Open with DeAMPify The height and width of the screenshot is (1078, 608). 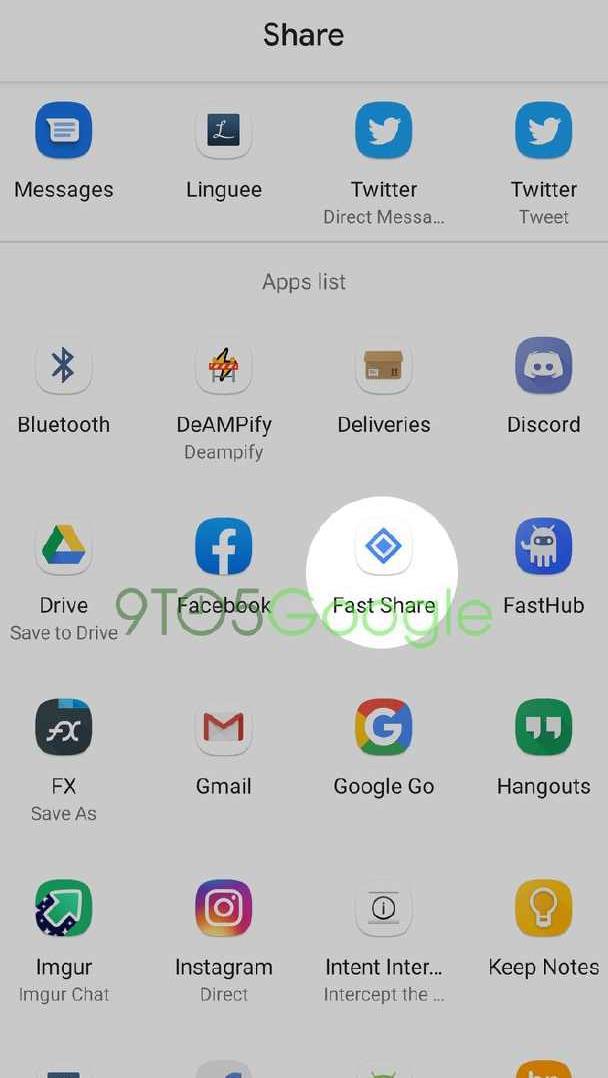pyautogui.click(x=224, y=366)
